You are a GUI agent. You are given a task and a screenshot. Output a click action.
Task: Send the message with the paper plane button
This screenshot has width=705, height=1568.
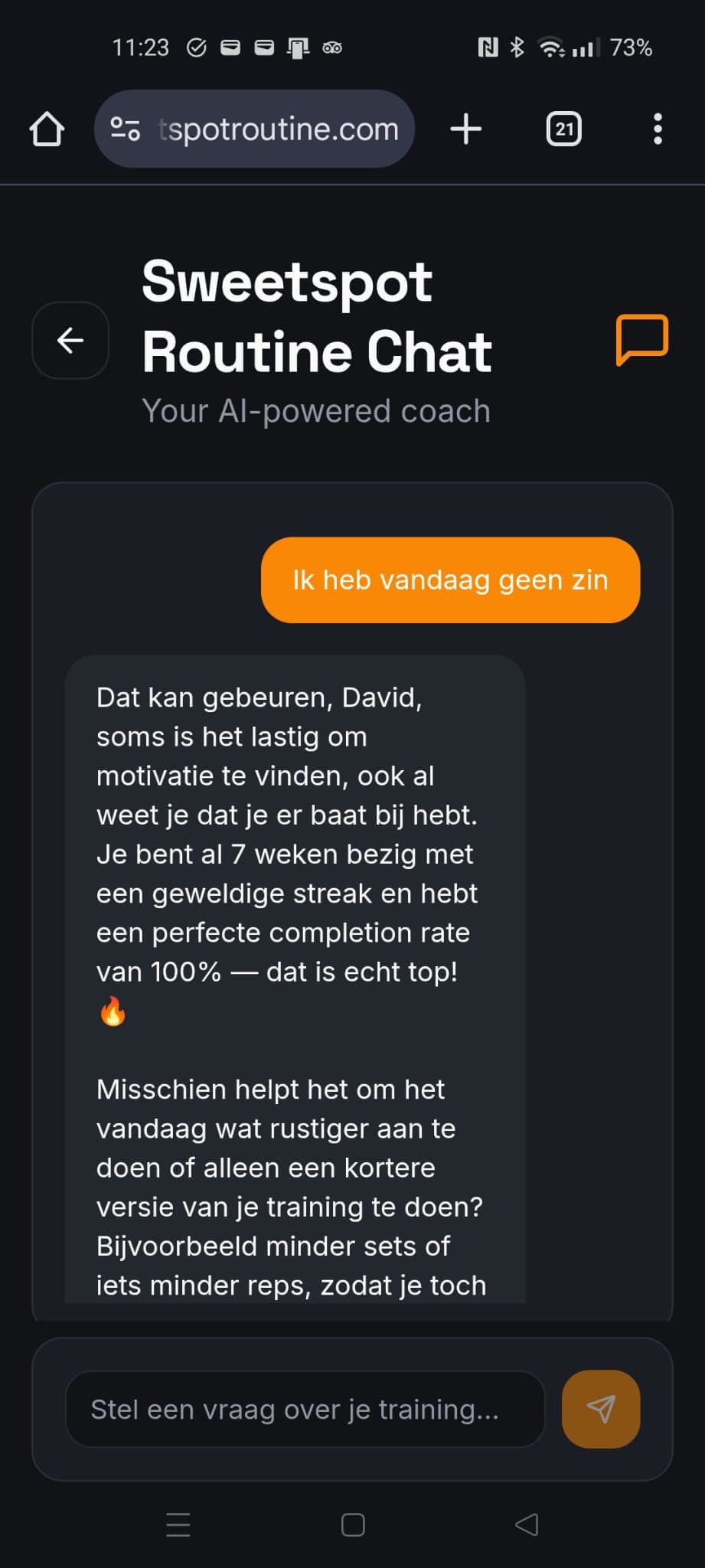click(601, 1409)
